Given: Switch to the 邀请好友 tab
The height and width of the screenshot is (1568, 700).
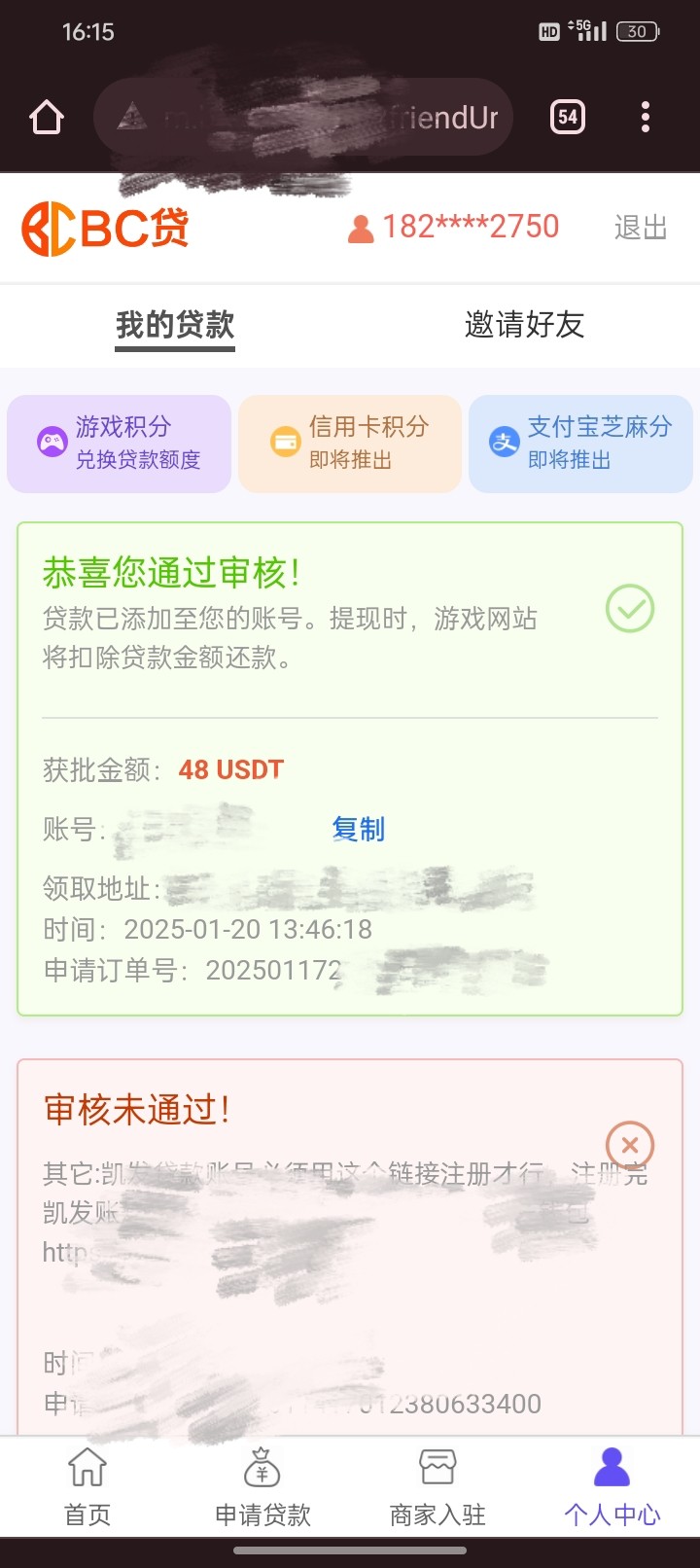Looking at the screenshot, I should coord(524,325).
